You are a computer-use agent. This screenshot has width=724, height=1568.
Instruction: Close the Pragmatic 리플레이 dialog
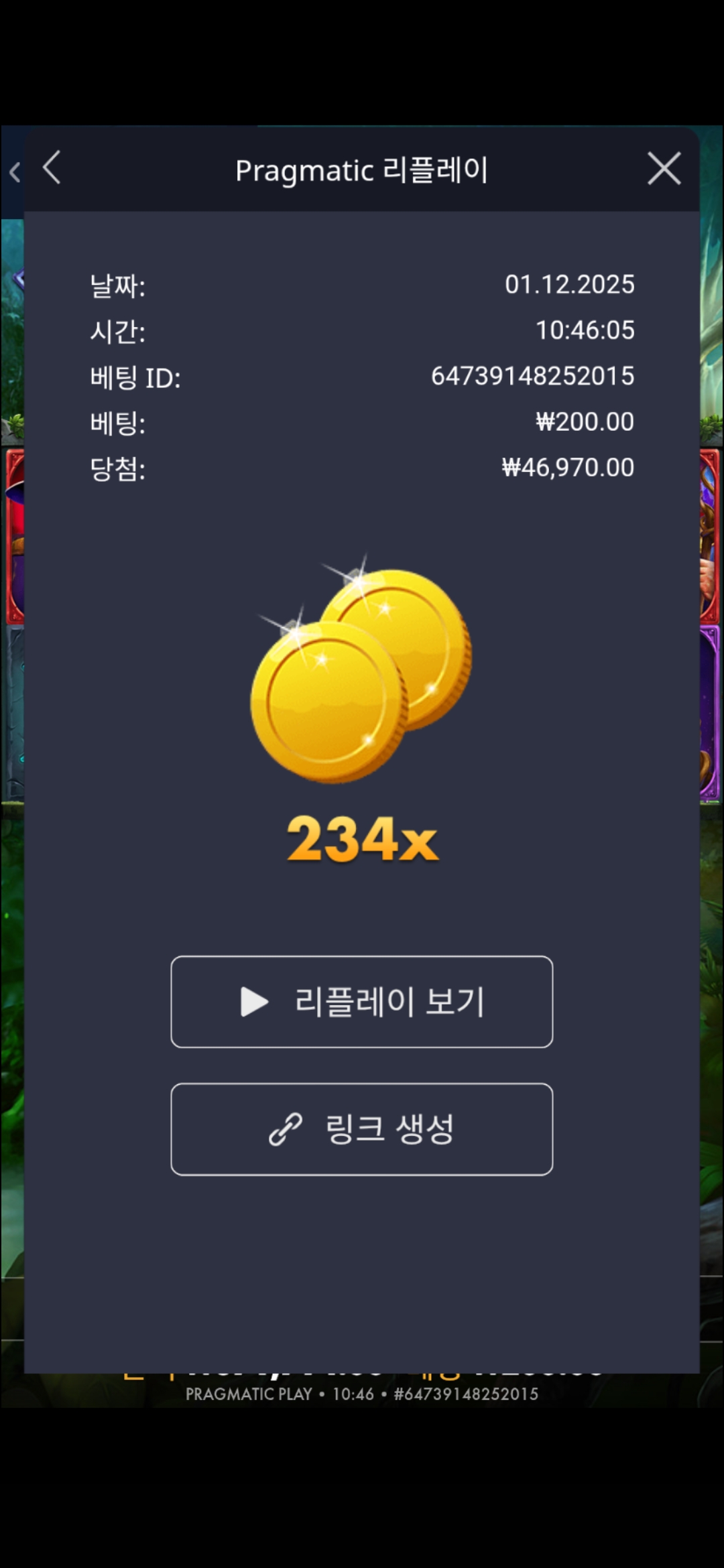click(x=664, y=168)
